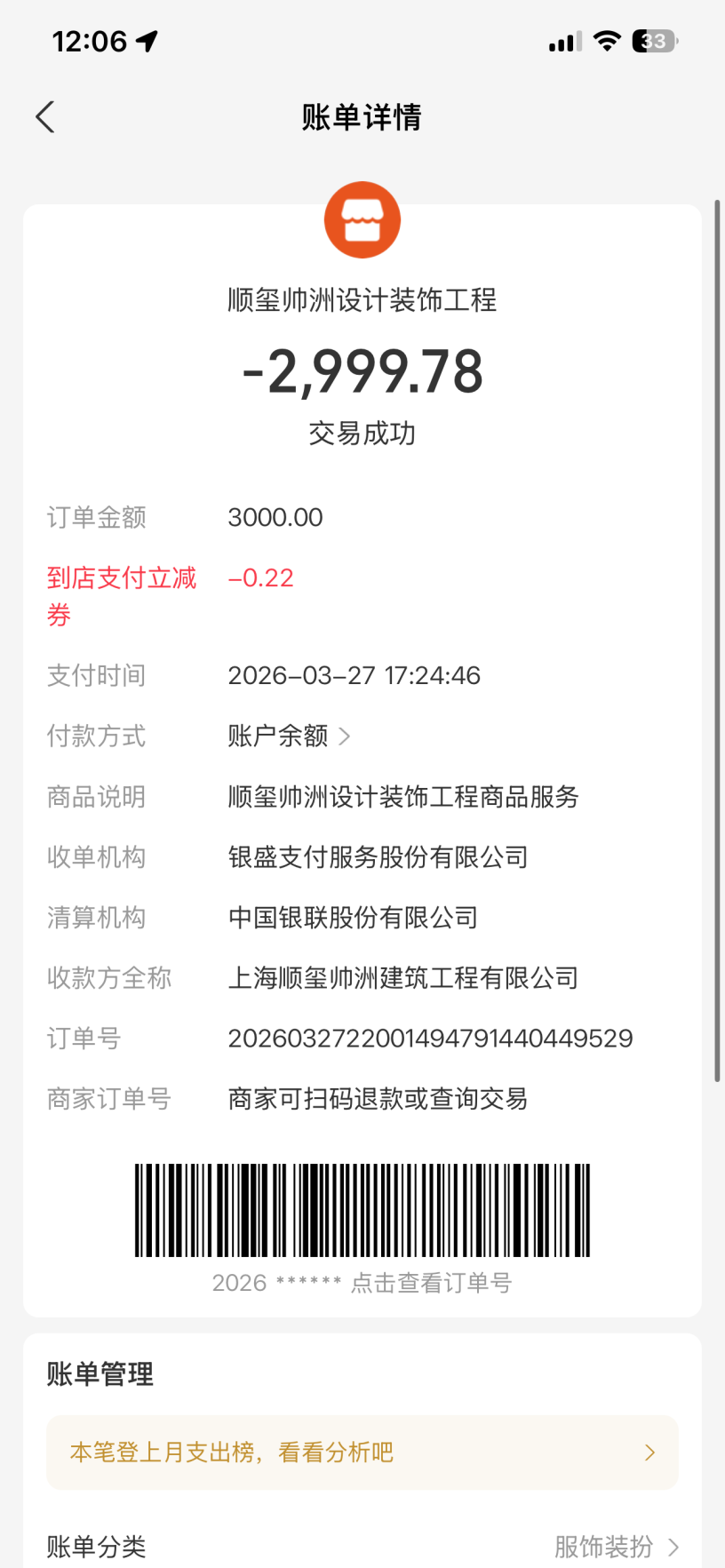This screenshot has width=725, height=1568.
Task: Change 账单分类 from 服饰装扮
Action: click(615, 1547)
